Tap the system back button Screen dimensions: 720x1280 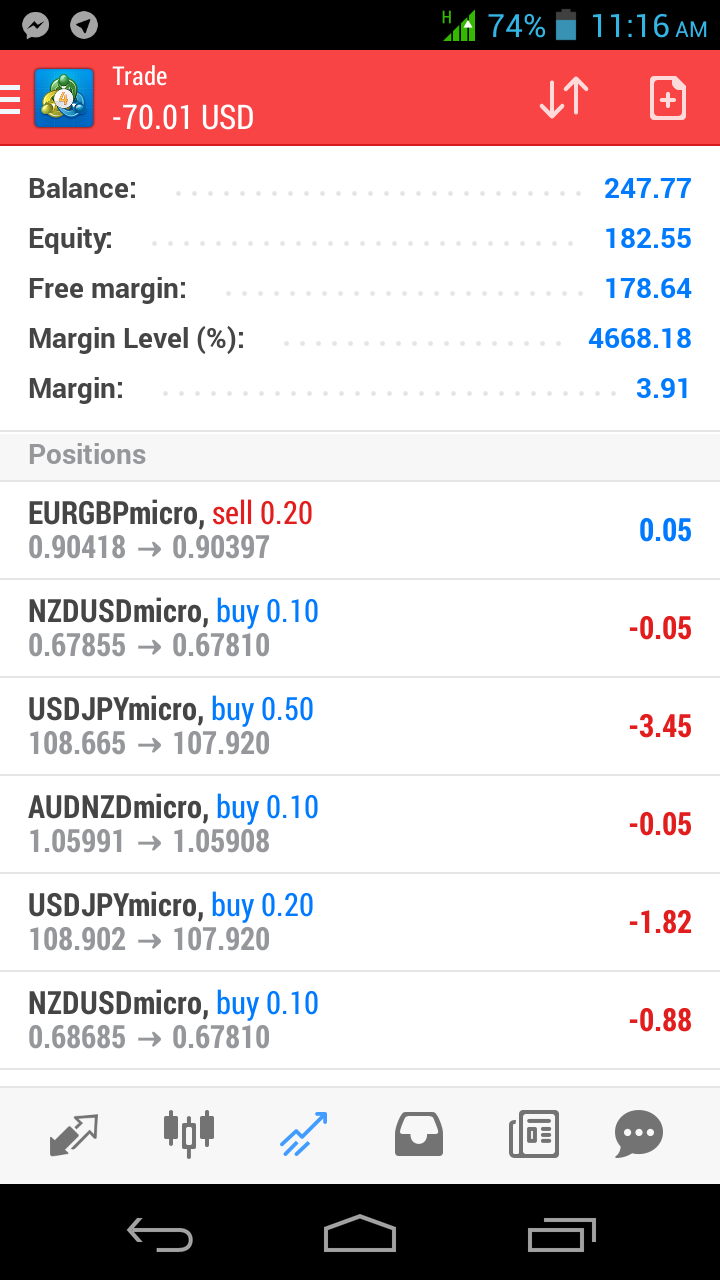click(160, 1234)
